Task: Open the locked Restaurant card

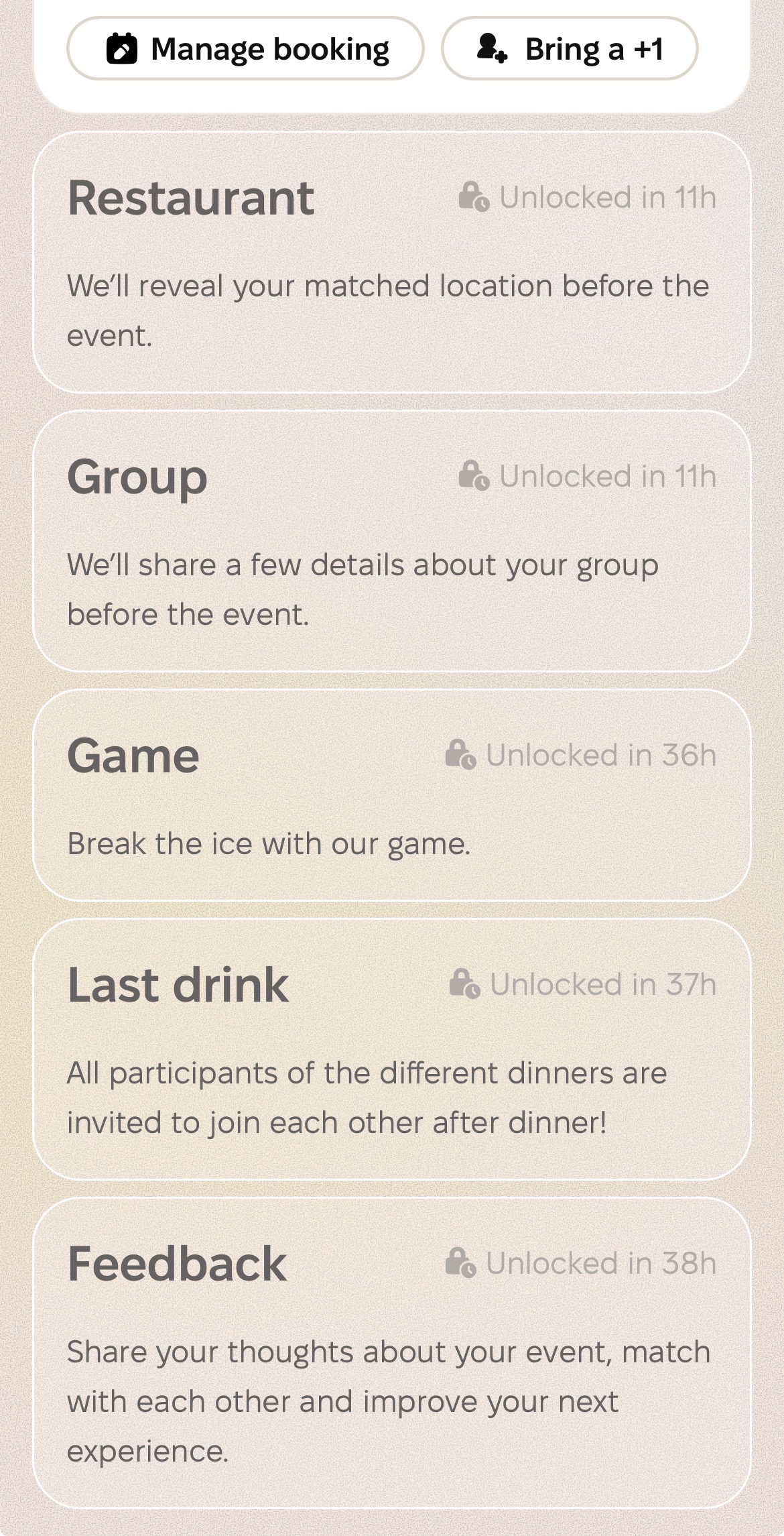Action: [x=391, y=262]
